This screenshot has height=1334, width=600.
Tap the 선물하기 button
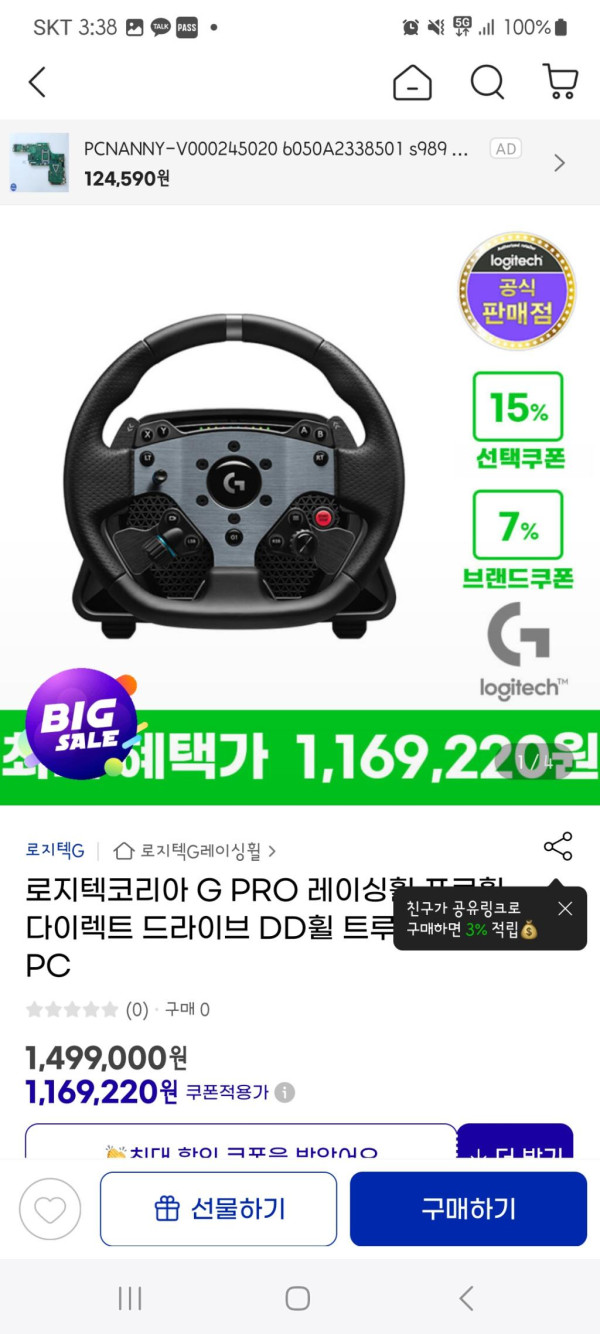coord(218,1209)
